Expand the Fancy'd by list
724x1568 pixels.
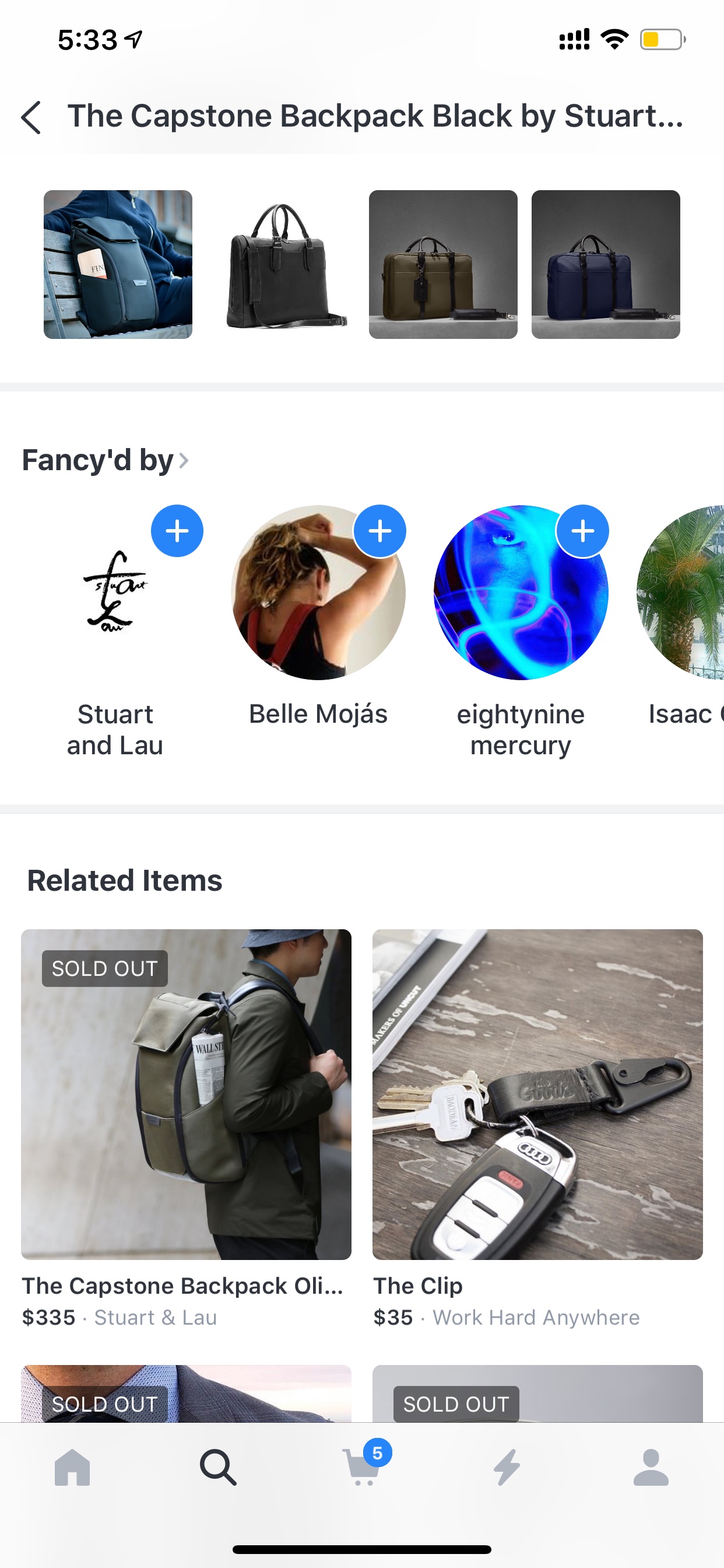(106, 460)
